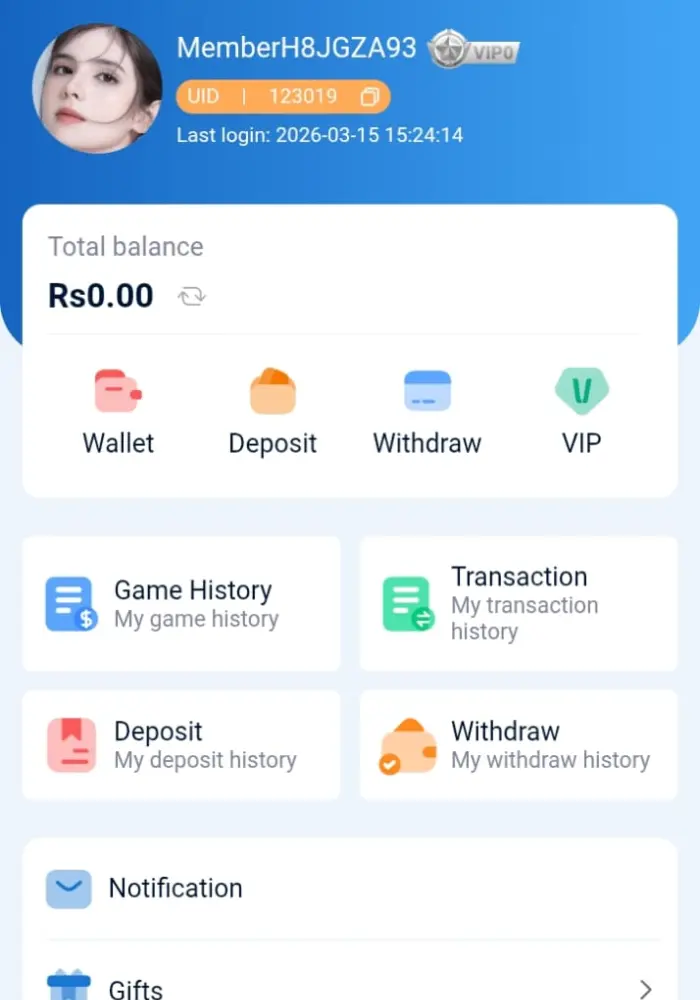Copy the UID number
Screen dimensions: 700x1000
point(370,97)
